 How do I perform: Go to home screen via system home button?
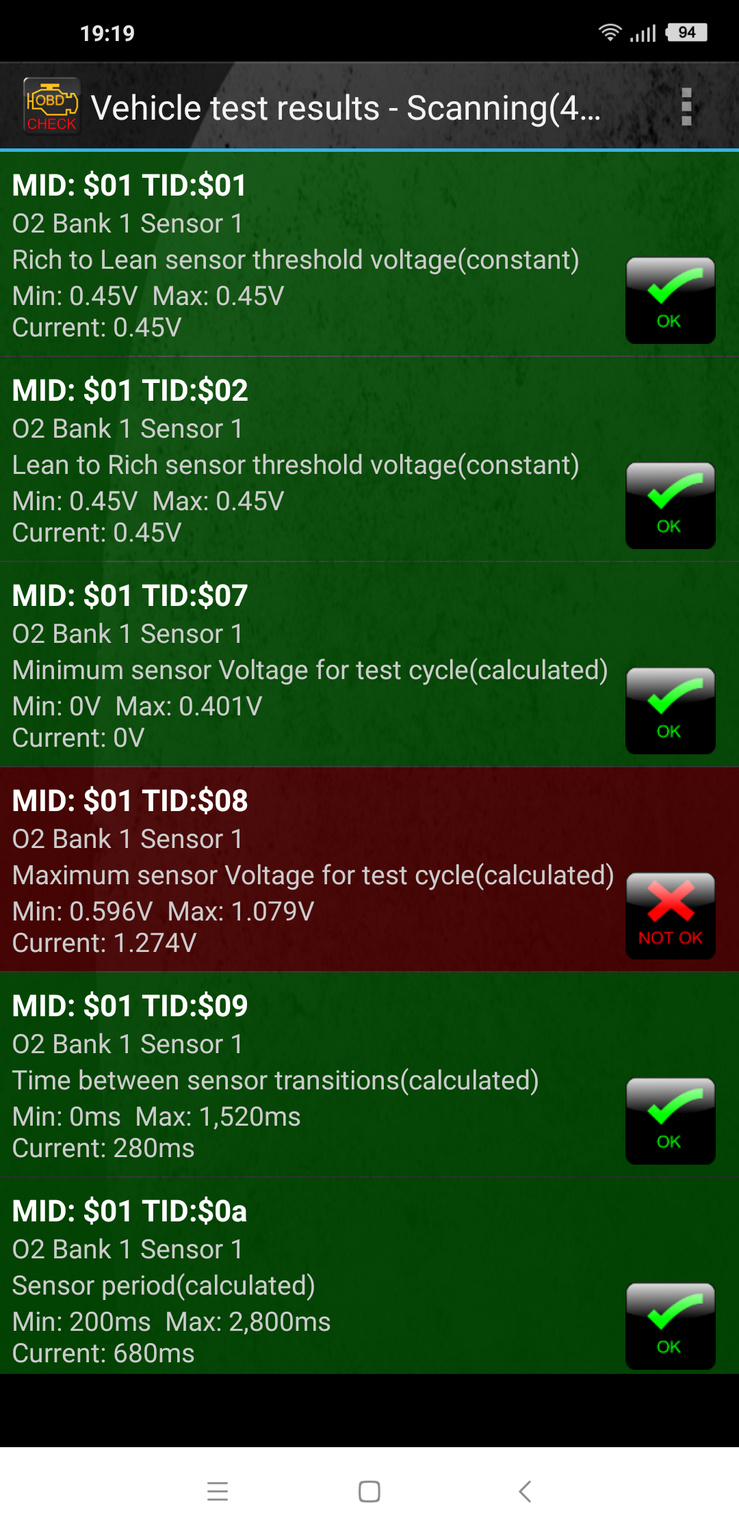[369, 1491]
